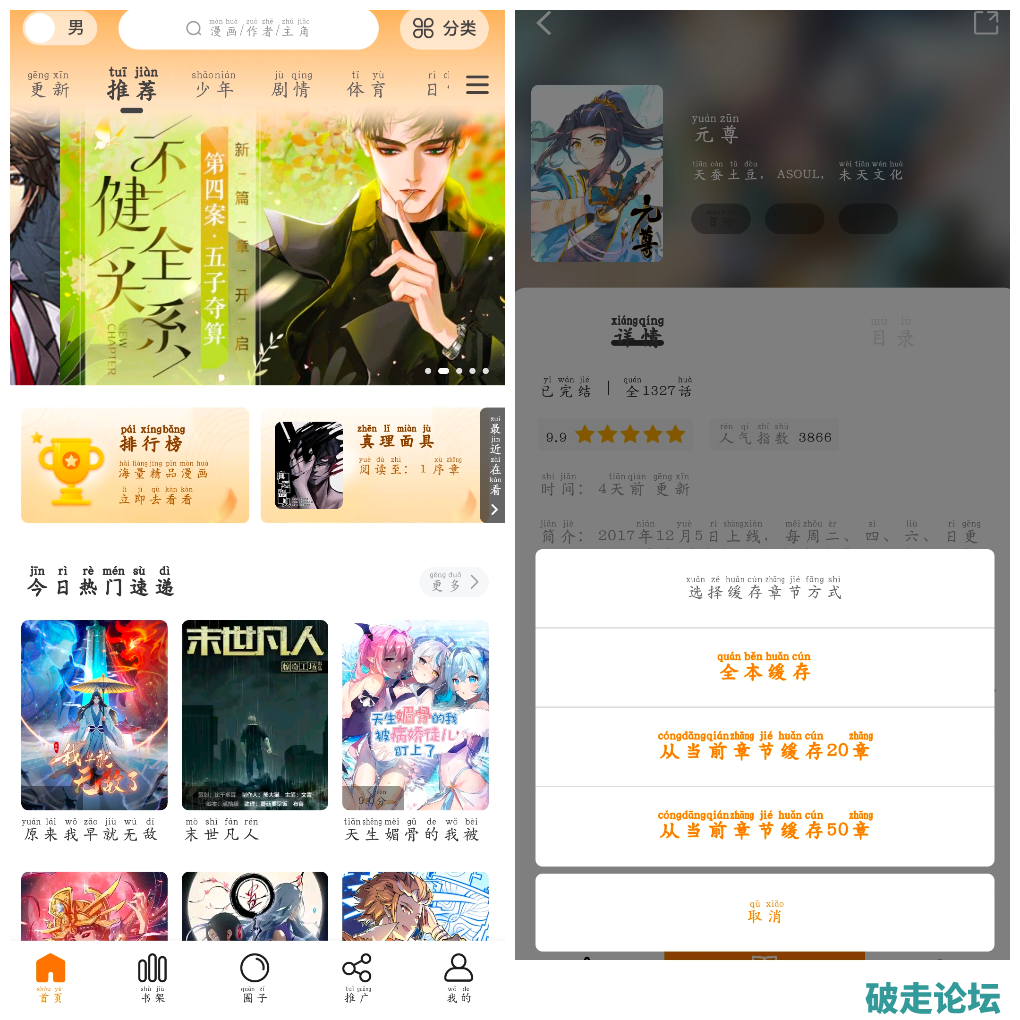1020x1020 pixels.
Task: Dismiss the dialog with 取消
Action: coord(764,912)
